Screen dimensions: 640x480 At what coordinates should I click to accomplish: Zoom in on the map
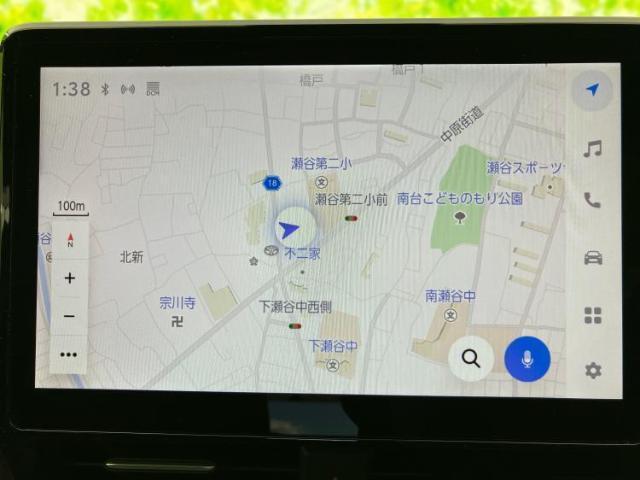(69, 278)
